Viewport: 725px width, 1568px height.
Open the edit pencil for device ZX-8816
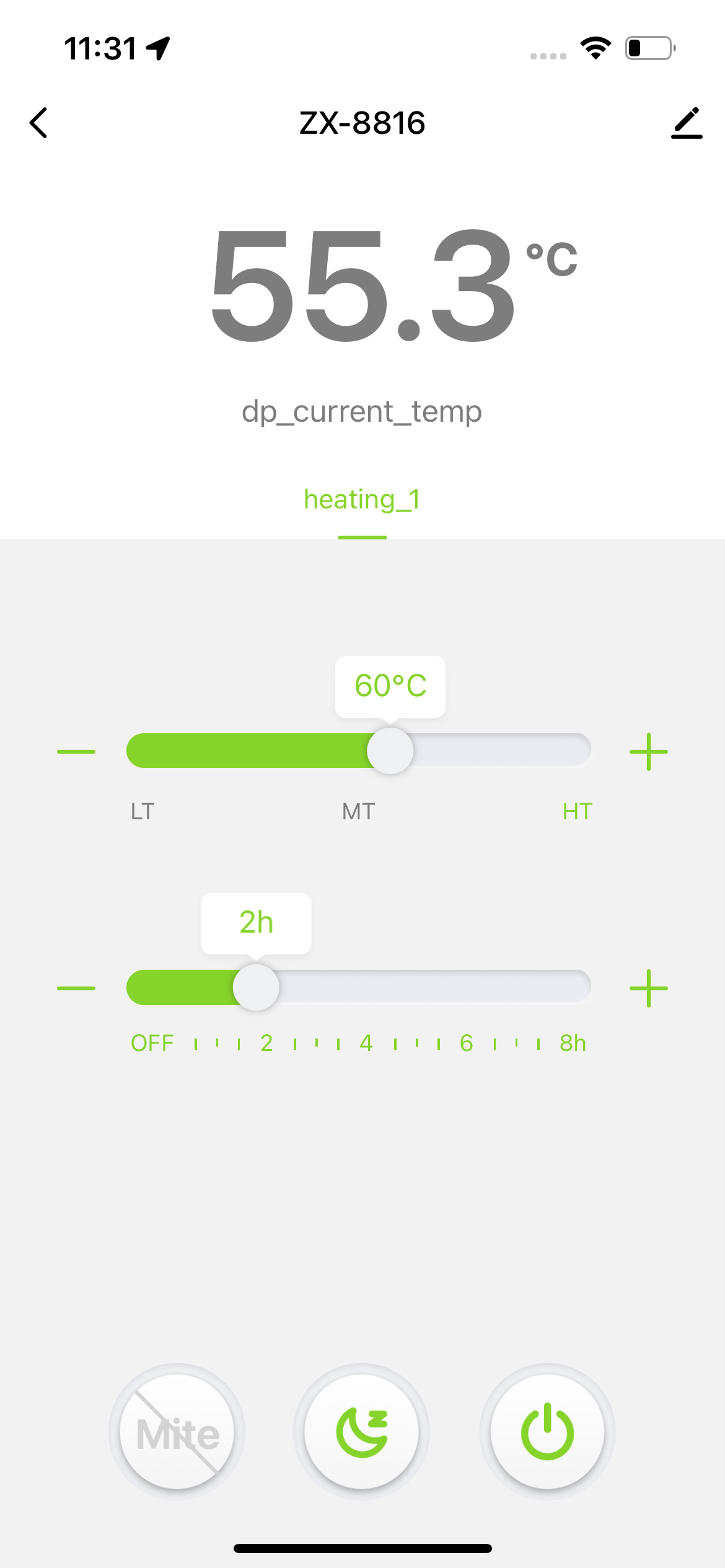coord(687,123)
